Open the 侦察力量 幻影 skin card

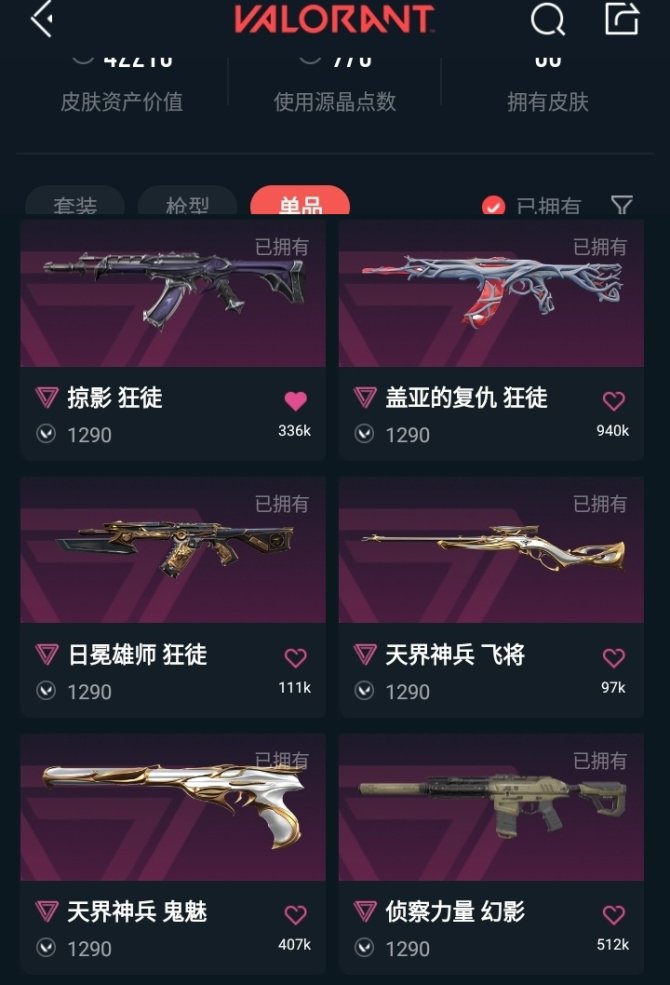click(490, 812)
